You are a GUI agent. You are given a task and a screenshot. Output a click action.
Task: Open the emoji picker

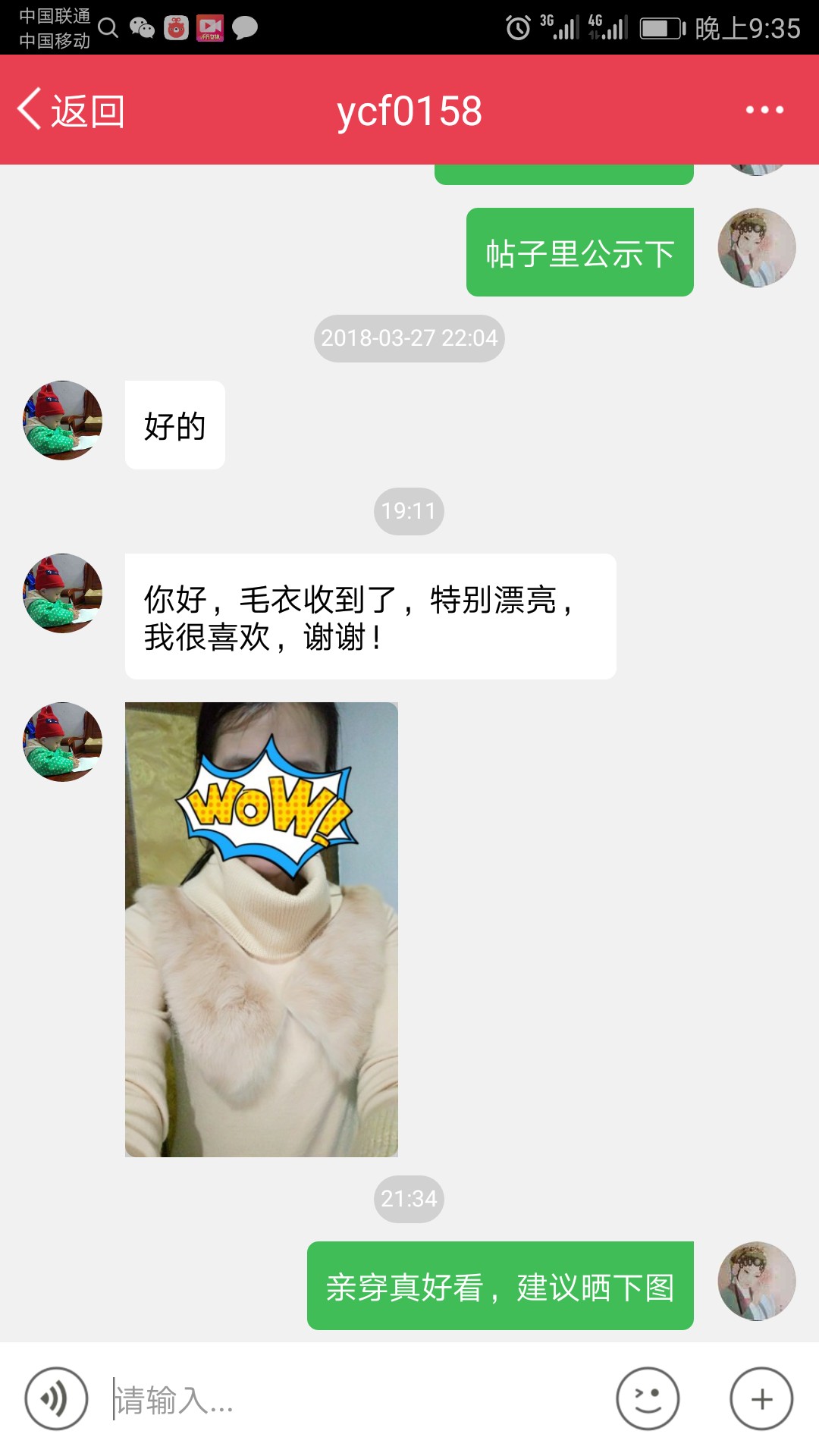click(648, 1398)
